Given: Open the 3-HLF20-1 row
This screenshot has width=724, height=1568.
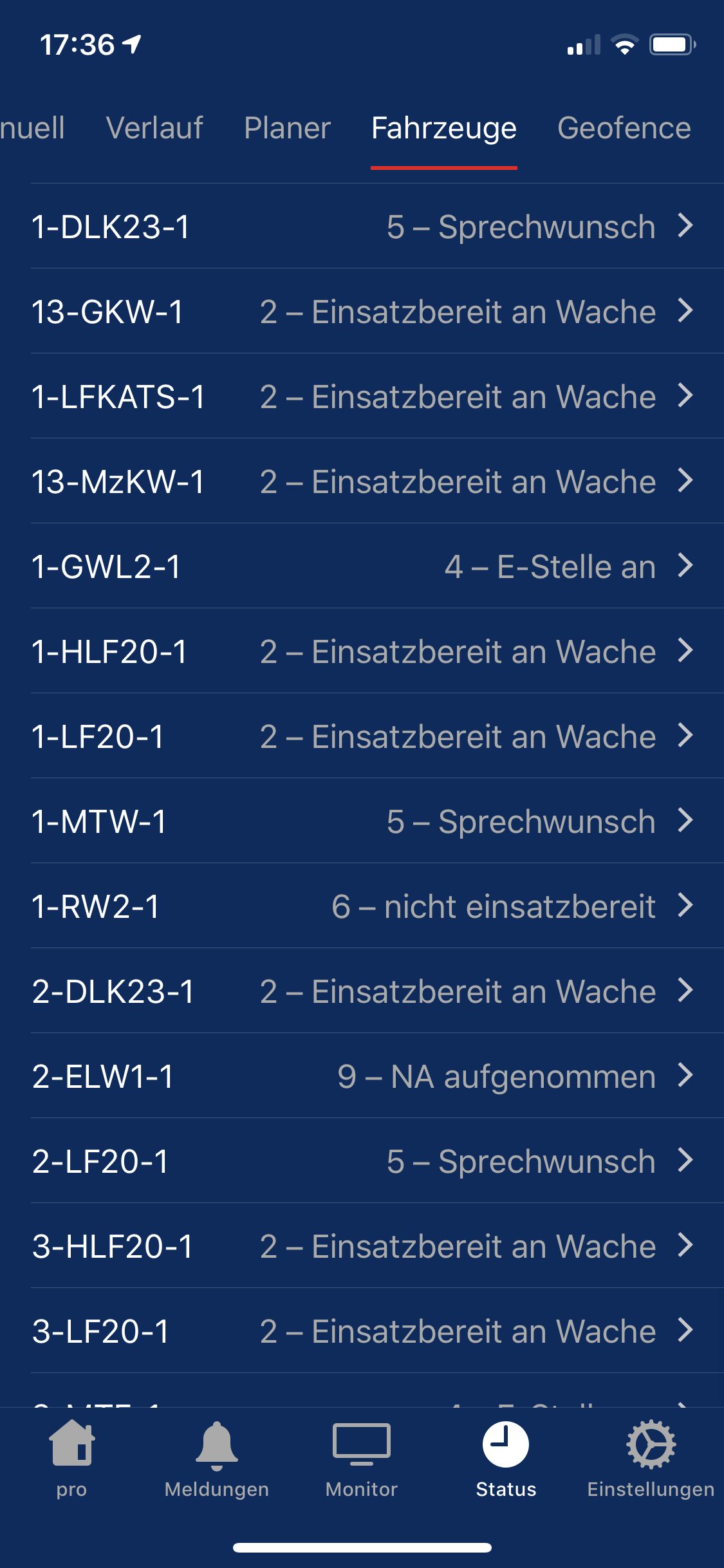Looking at the screenshot, I should point(362,1246).
